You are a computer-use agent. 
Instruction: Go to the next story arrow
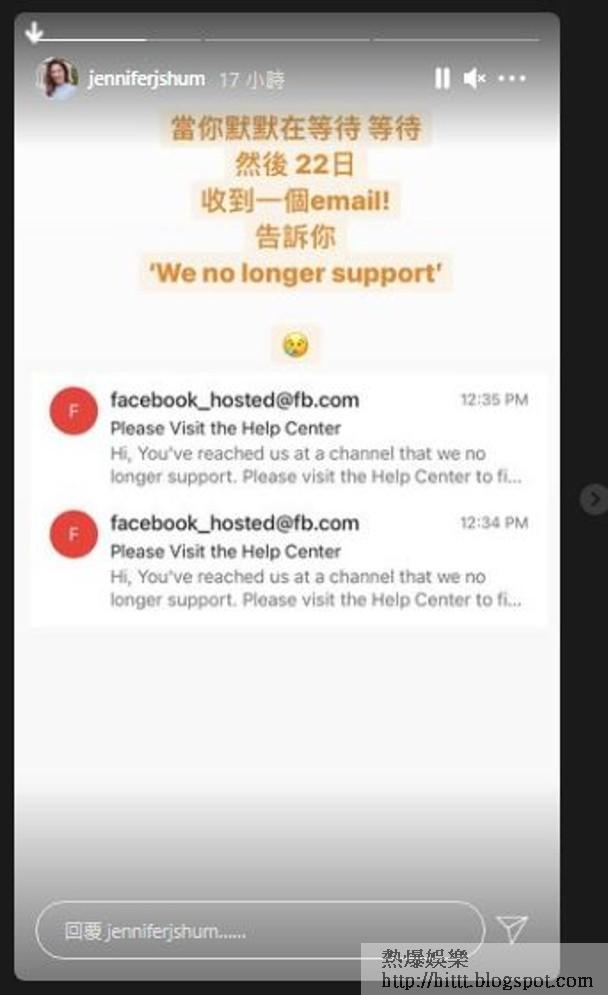click(594, 498)
